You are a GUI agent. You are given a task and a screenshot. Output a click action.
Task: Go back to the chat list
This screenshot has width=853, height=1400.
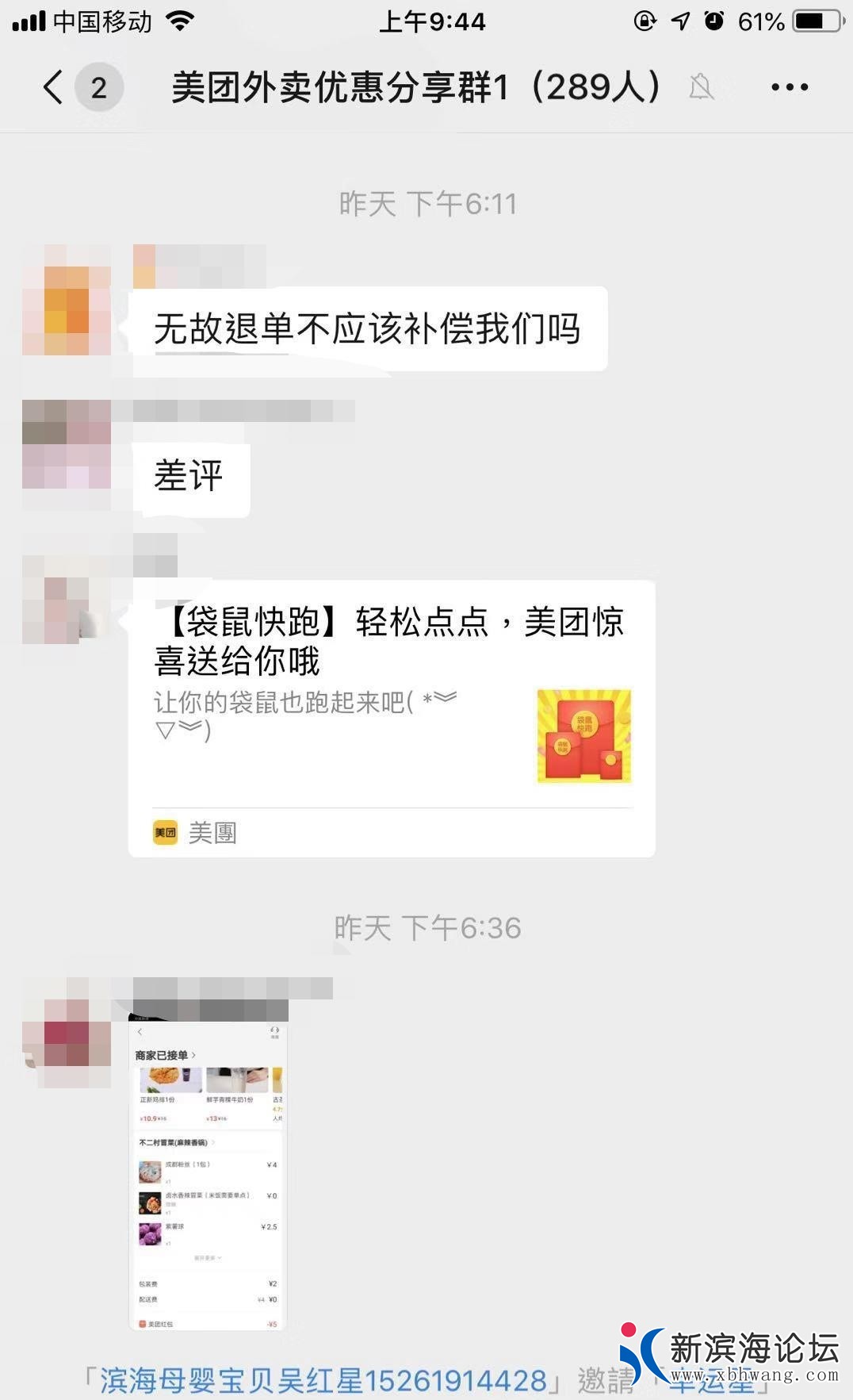[x=53, y=87]
